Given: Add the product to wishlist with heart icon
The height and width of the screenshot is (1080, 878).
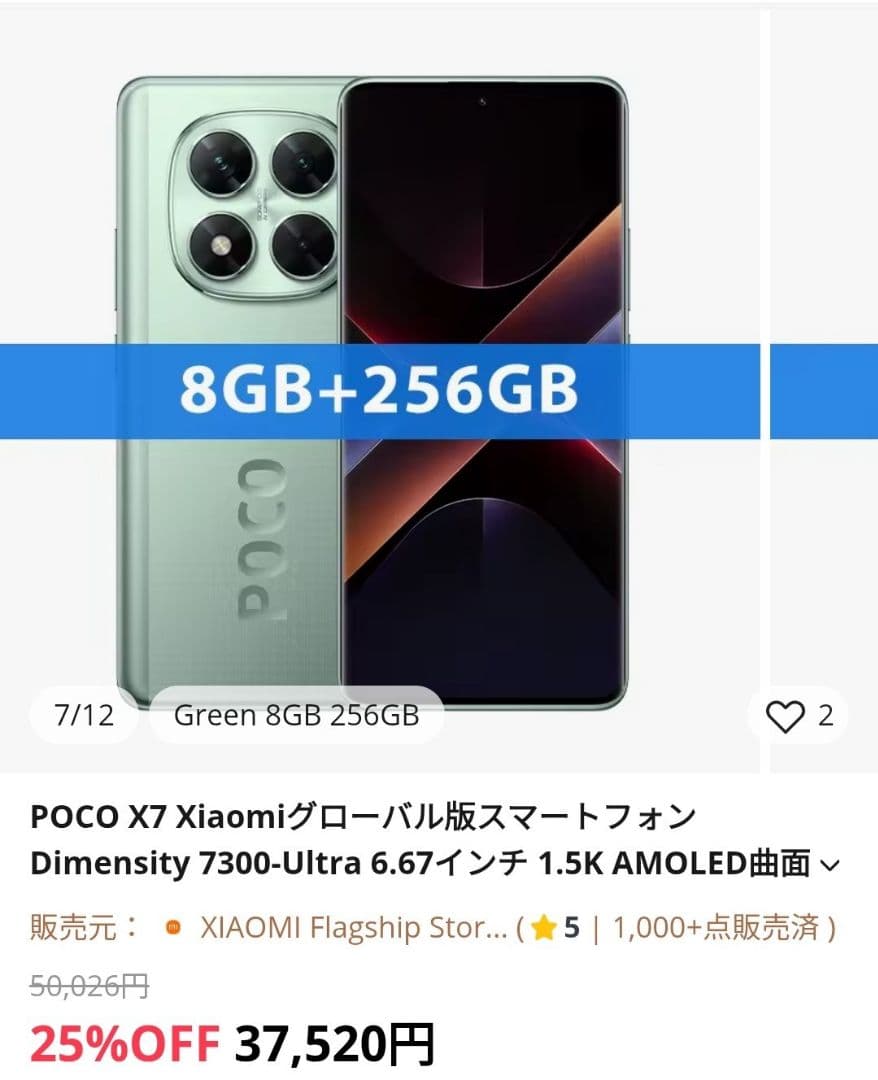Looking at the screenshot, I should tap(784, 716).
